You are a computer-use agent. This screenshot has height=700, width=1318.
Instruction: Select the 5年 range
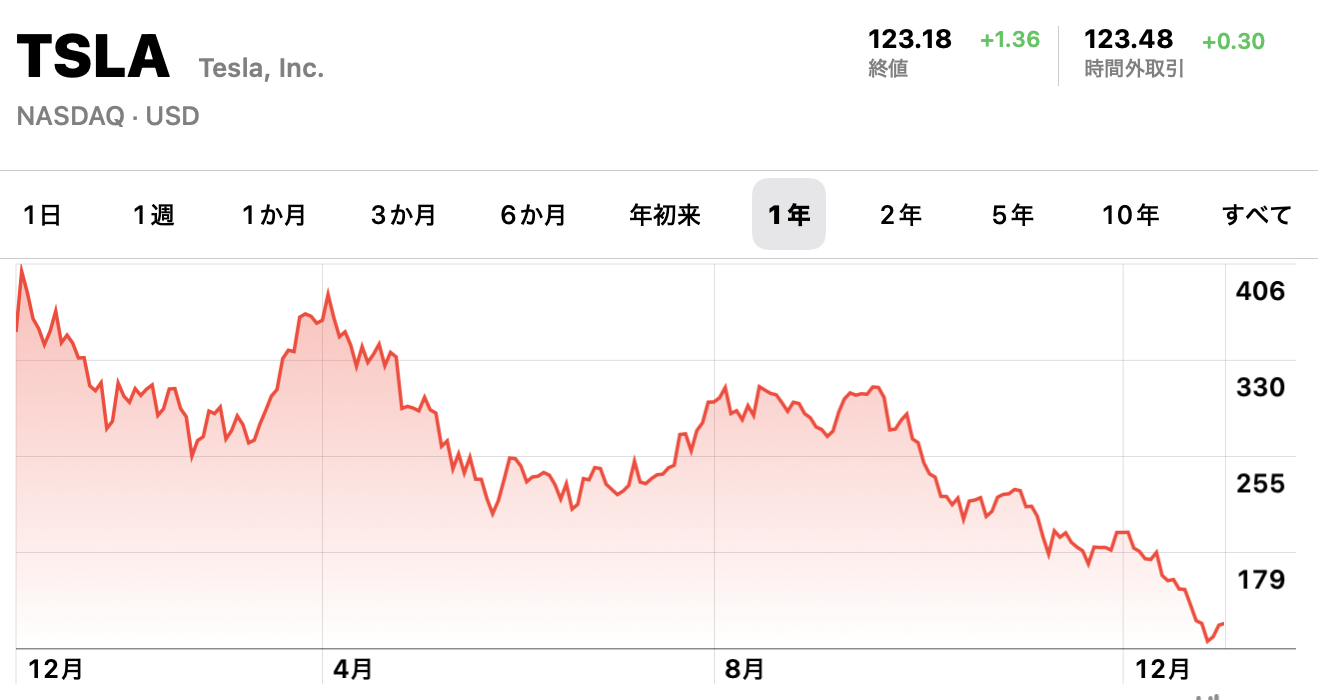pyautogui.click(x=1013, y=215)
